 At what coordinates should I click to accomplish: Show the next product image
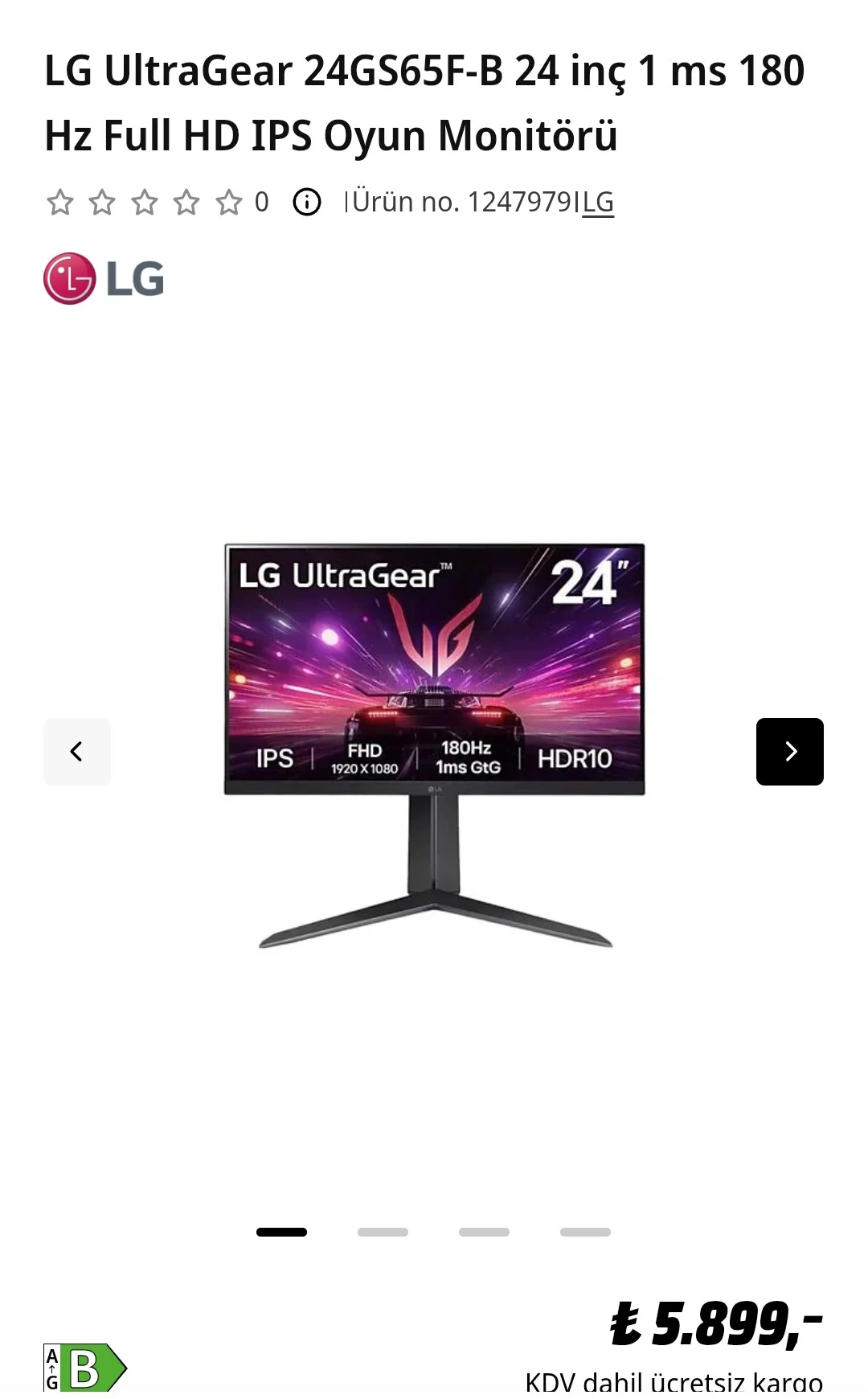click(x=789, y=751)
